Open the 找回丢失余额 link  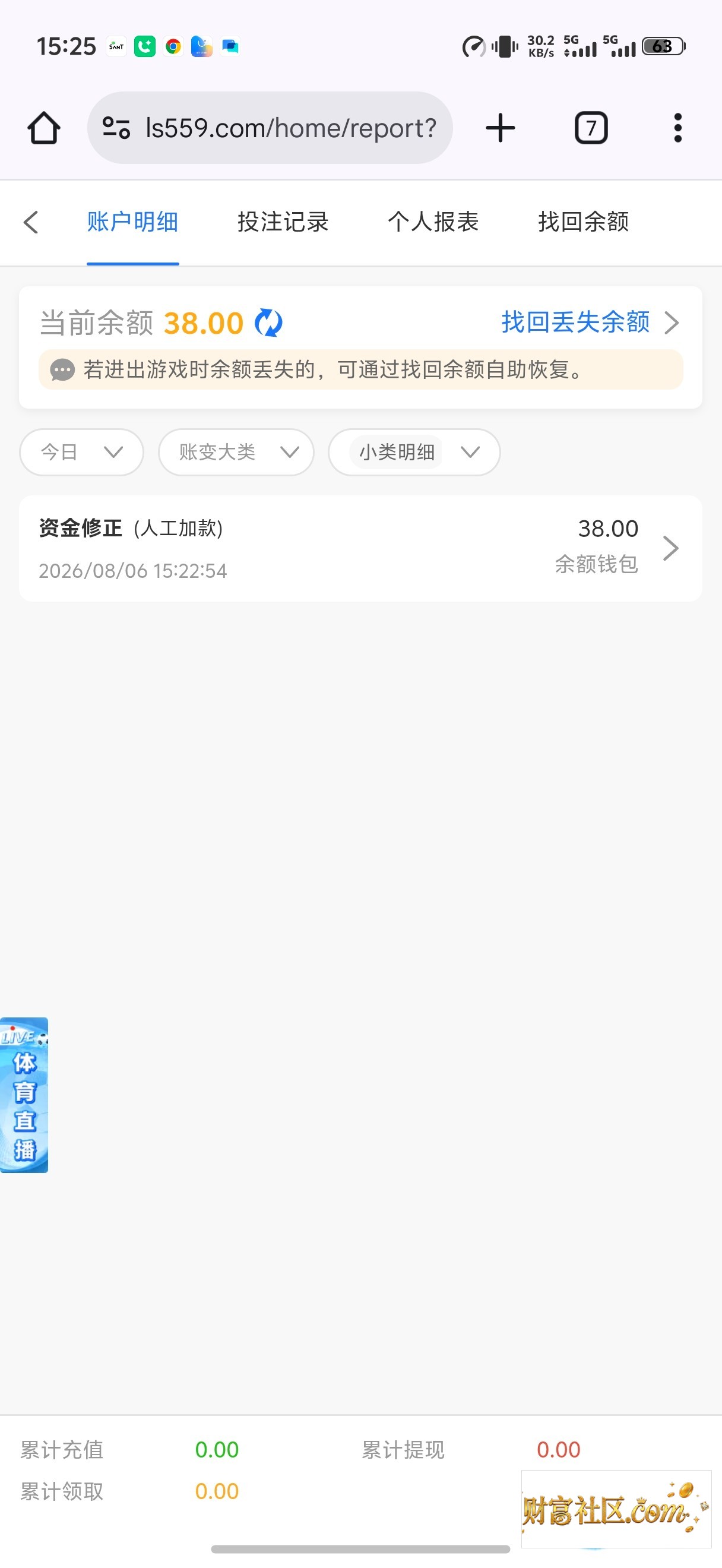590,322
